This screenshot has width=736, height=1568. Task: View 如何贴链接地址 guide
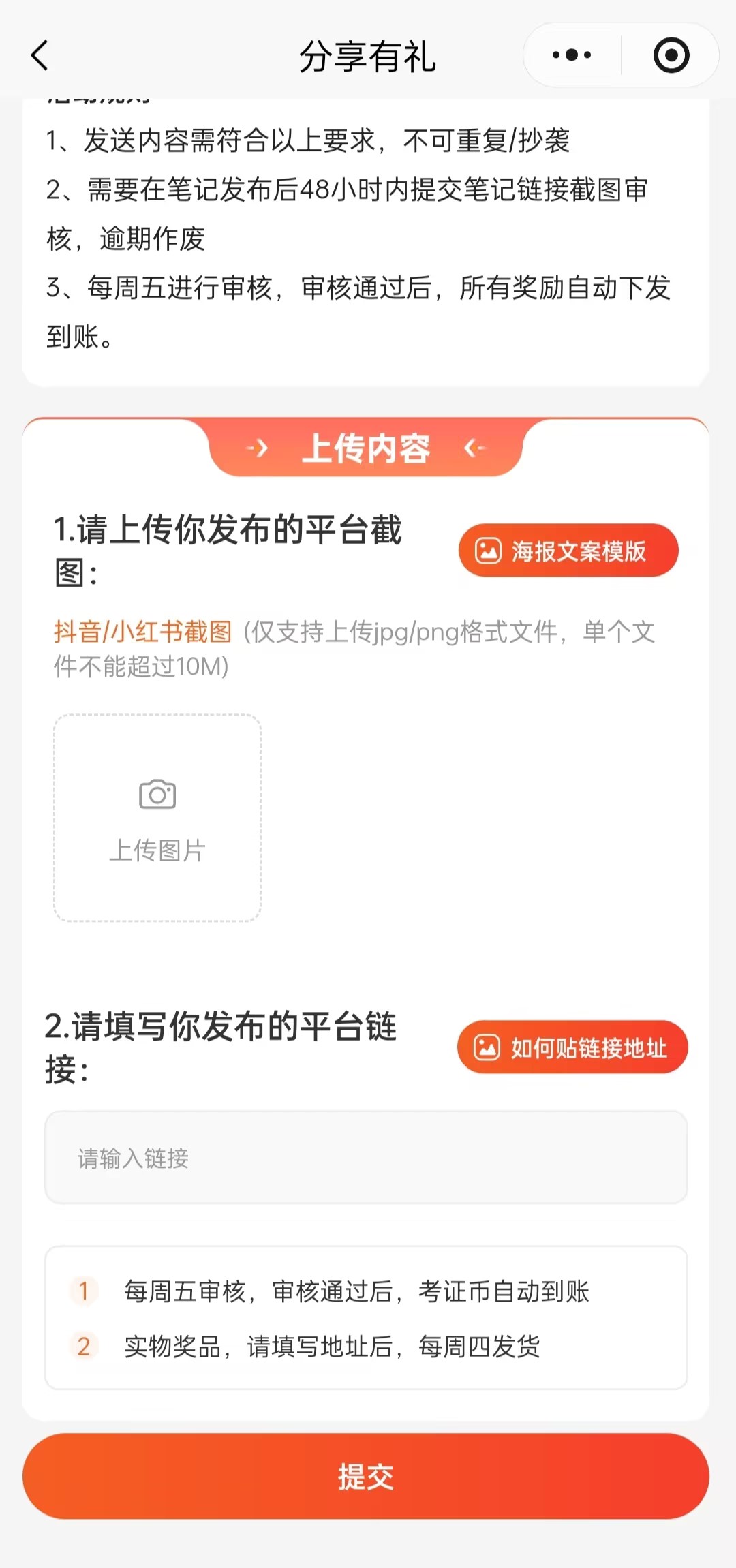(x=572, y=1047)
